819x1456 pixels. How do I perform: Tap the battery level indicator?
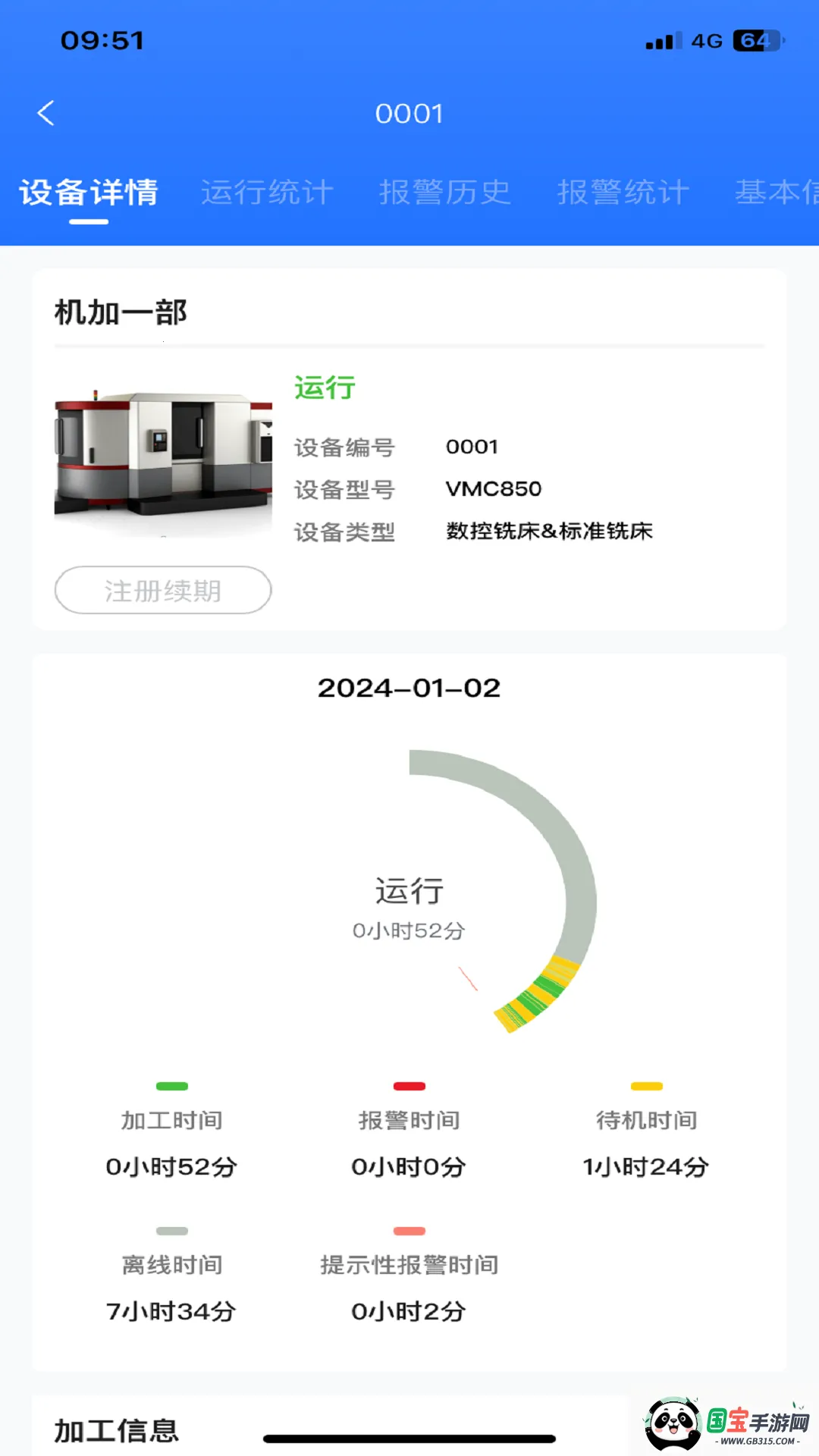coord(754,40)
